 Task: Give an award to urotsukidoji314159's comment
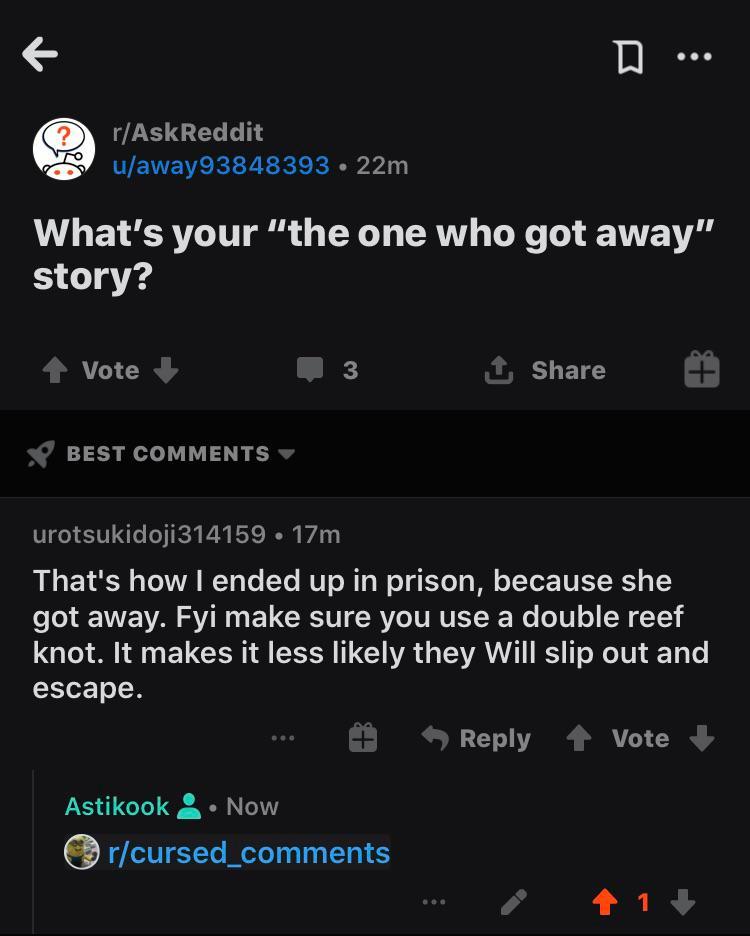(x=362, y=739)
